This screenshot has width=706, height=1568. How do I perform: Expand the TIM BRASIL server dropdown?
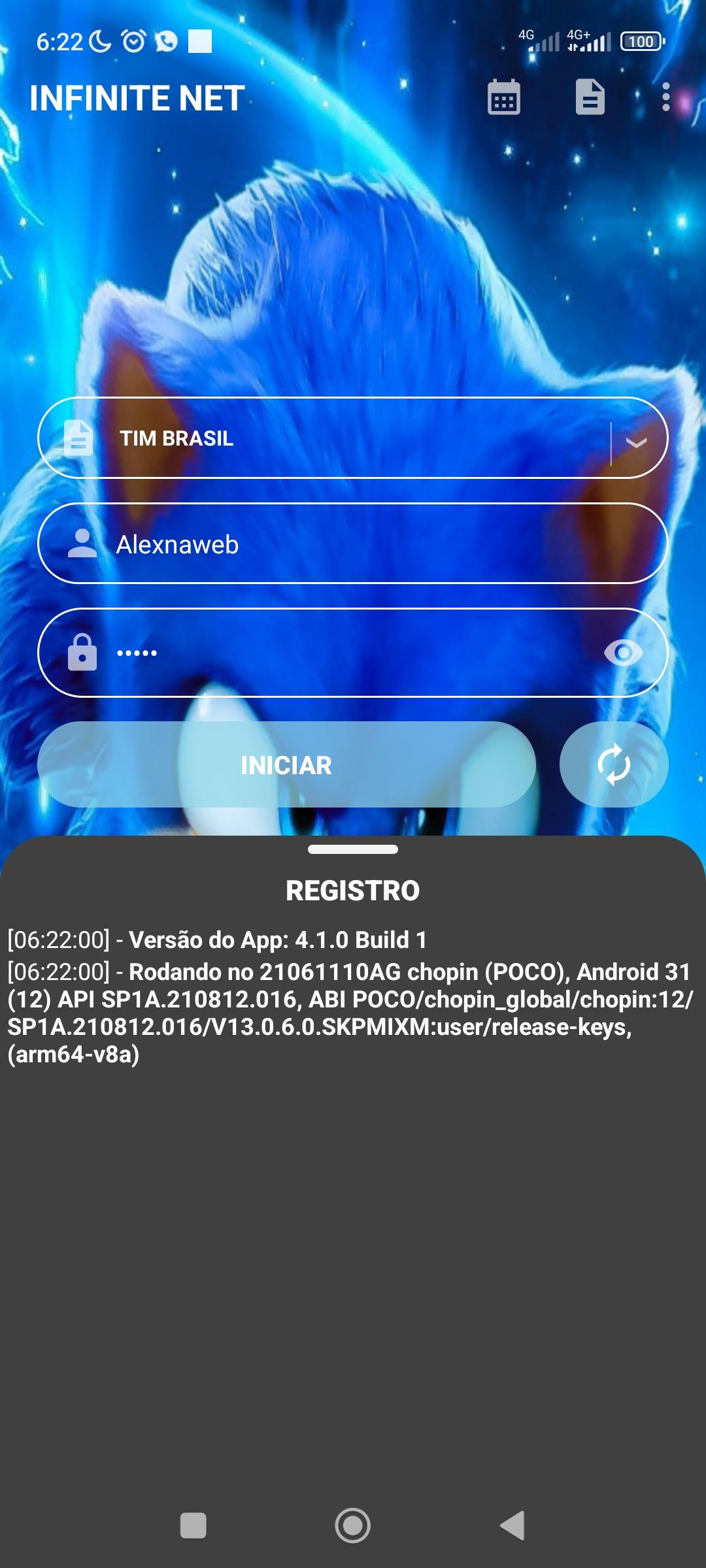(x=635, y=442)
